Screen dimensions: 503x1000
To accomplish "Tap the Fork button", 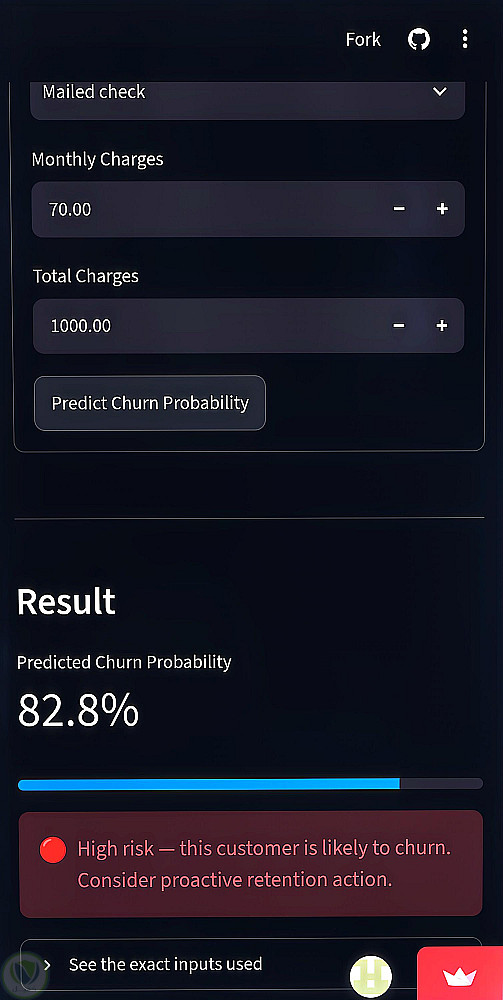I will tap(363, 40).
